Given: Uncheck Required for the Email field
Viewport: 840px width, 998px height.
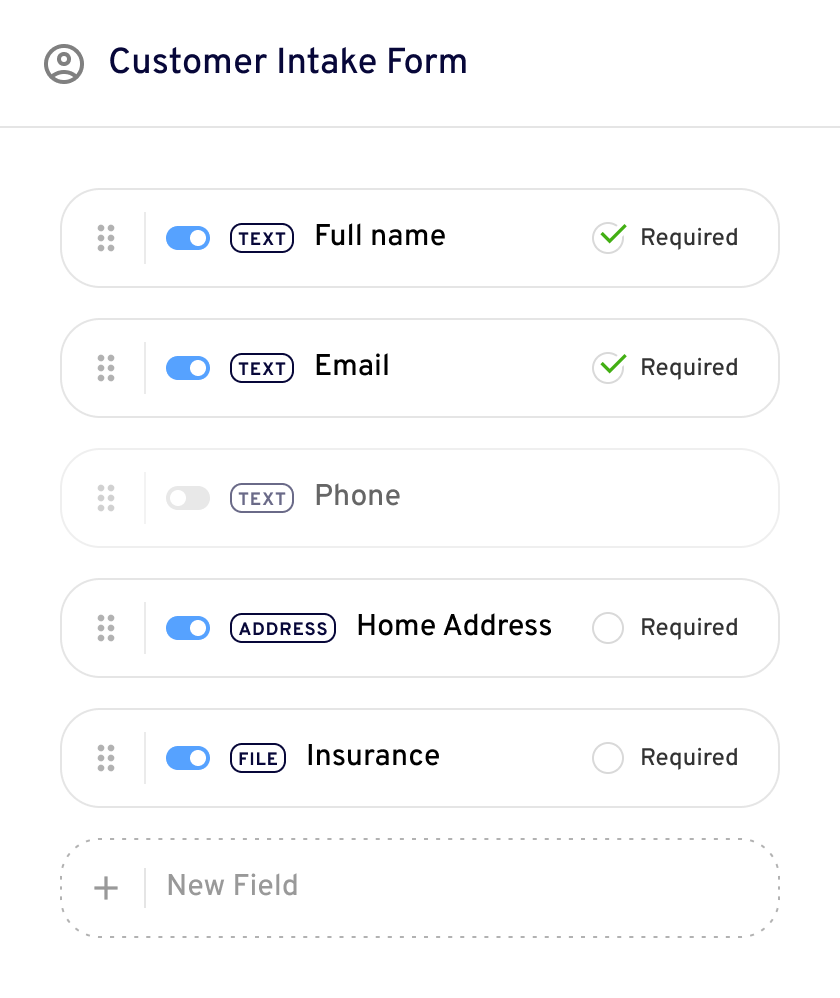Looking at the screenshot, I should click(x=608, y=368).
